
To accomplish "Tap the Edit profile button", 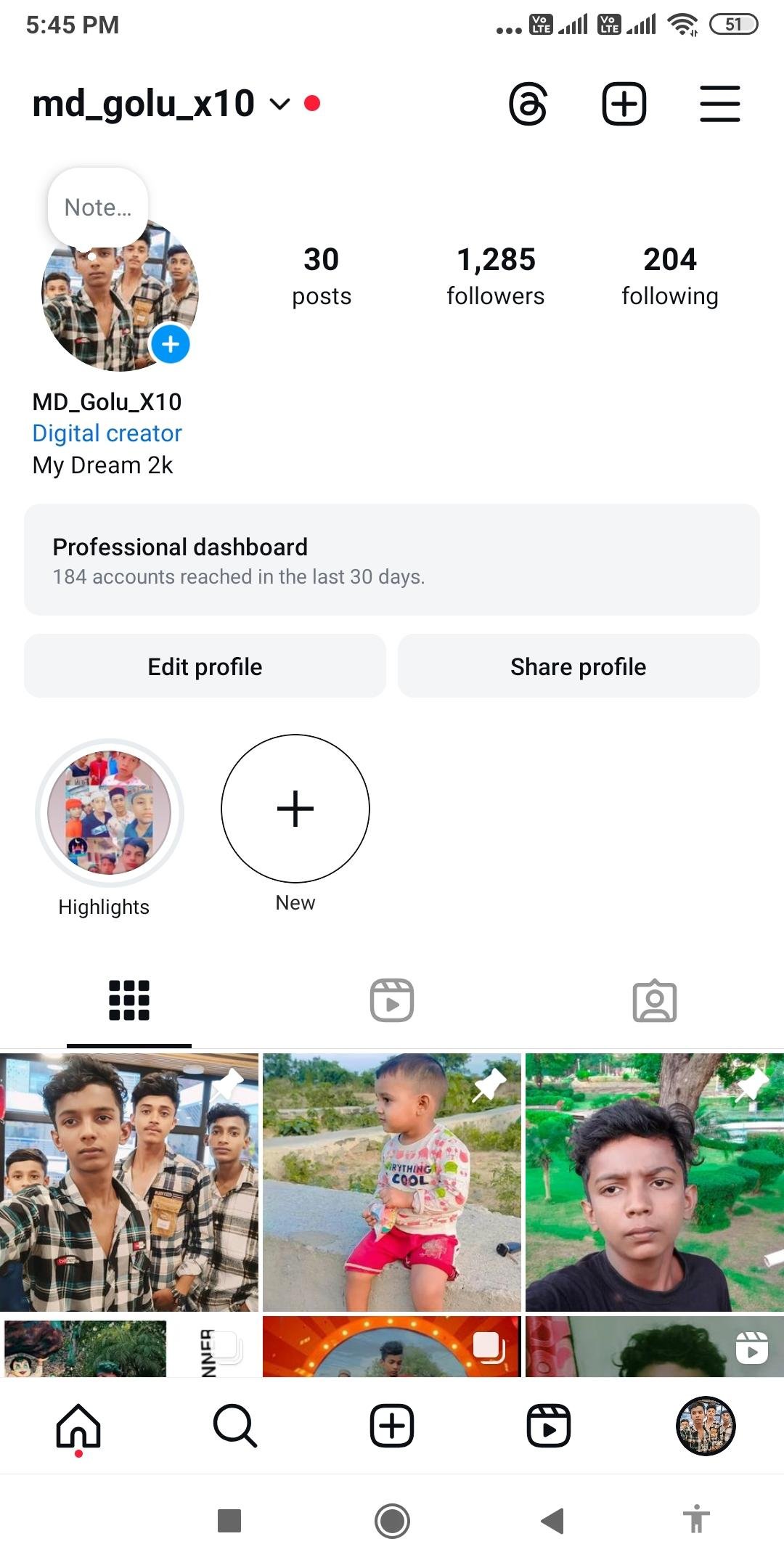I will pyautogui.click(x=205, y=666).
